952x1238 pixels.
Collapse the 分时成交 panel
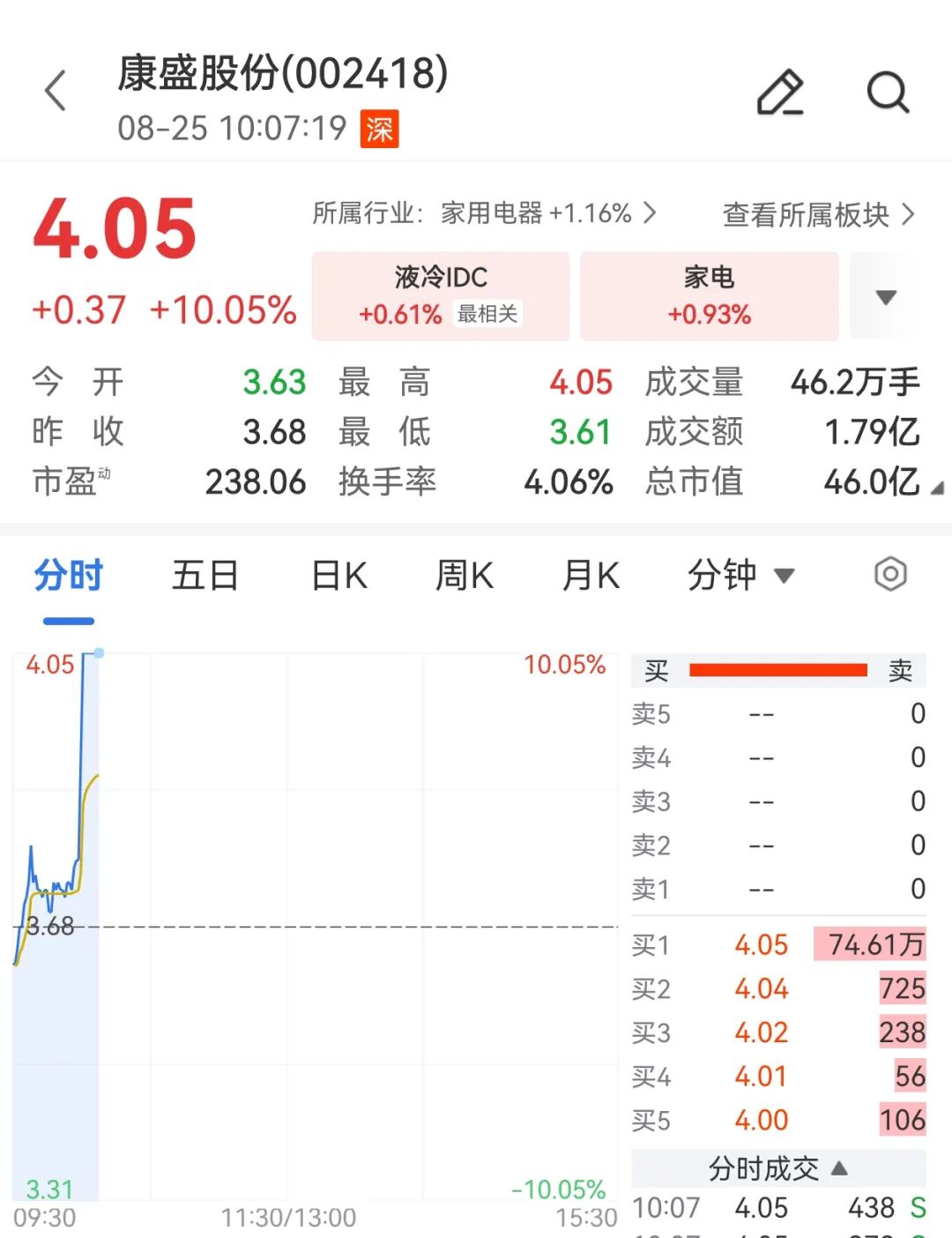[778, 1168]
